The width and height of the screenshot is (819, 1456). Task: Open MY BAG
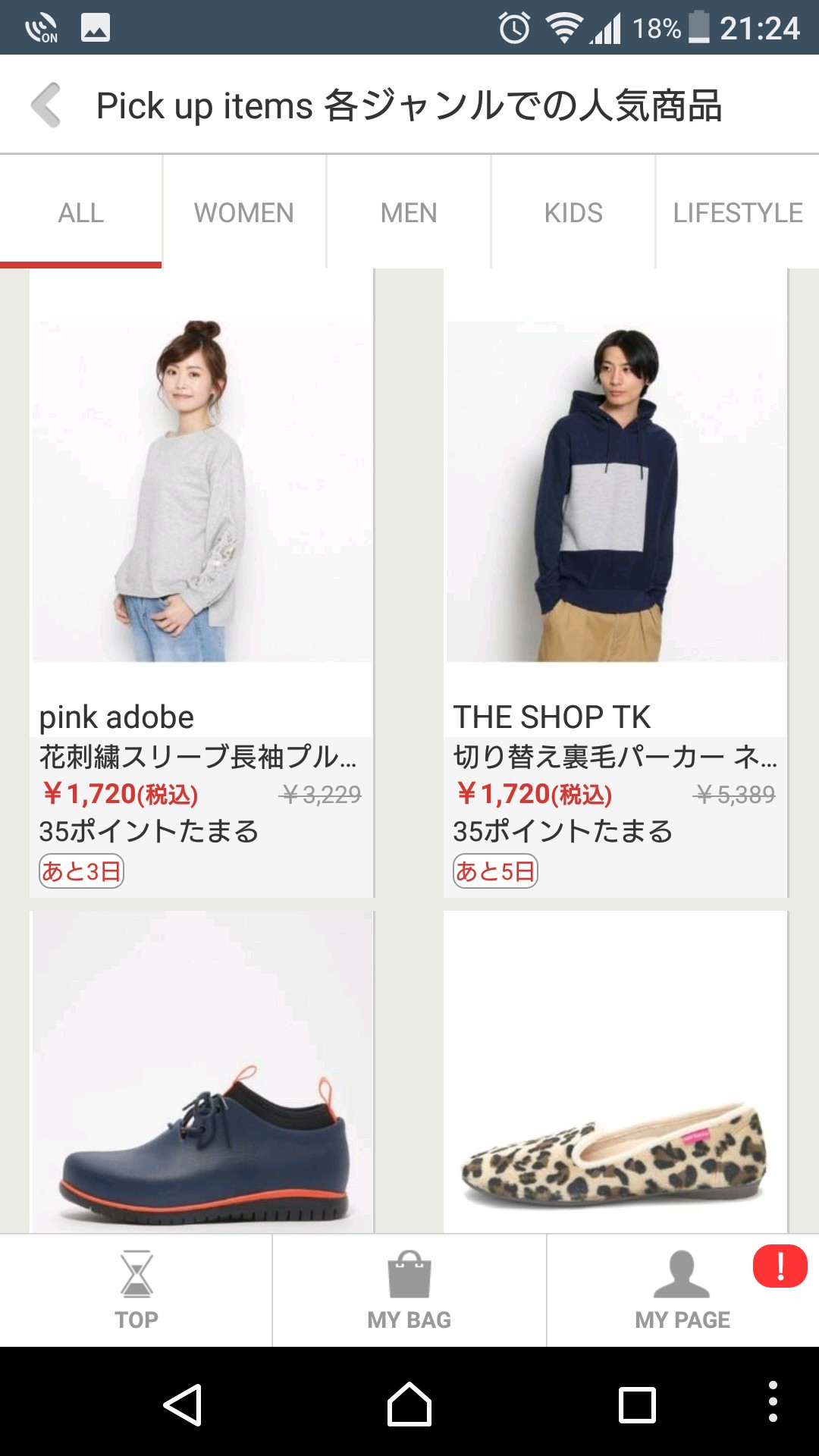(x=409, y=1291)
